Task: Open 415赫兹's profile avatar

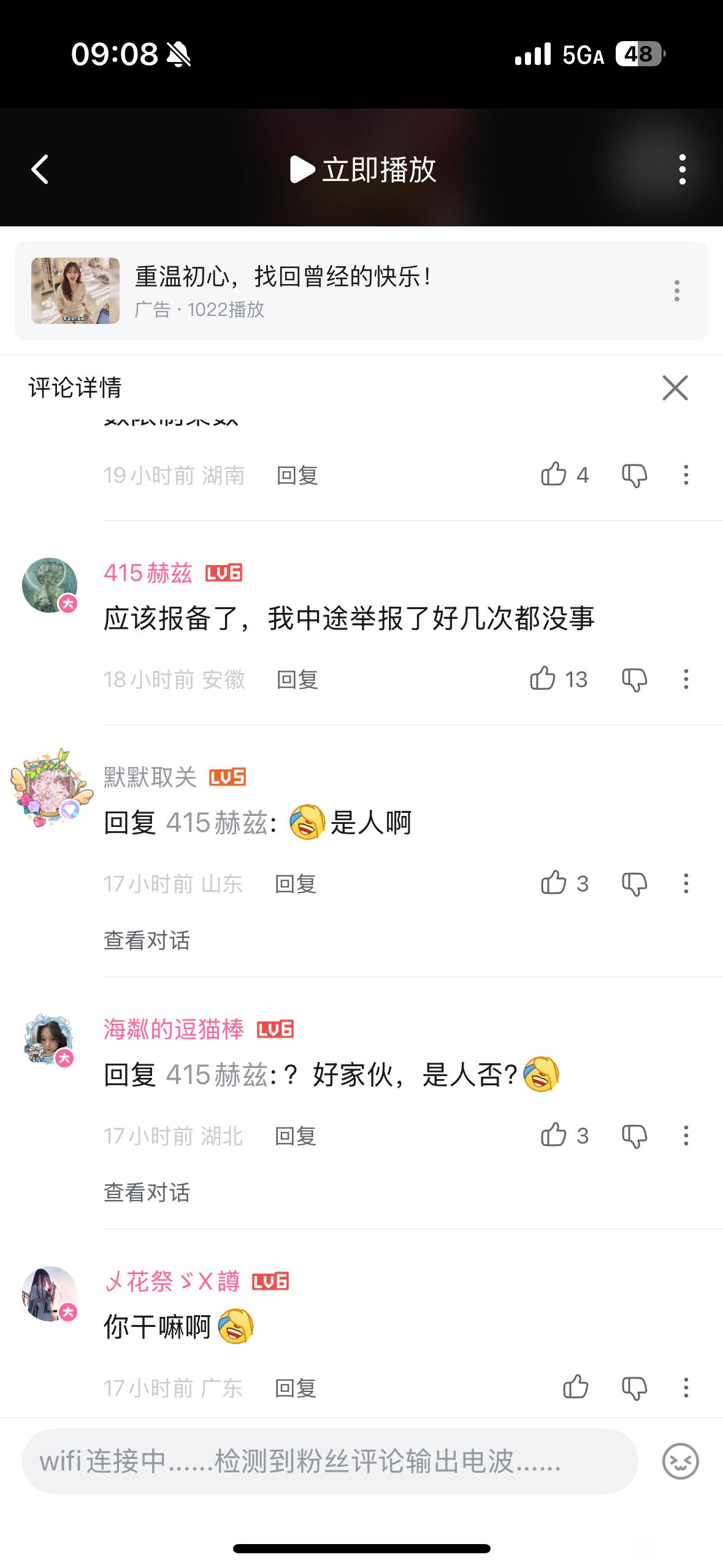Action: (x=50, y=585)
